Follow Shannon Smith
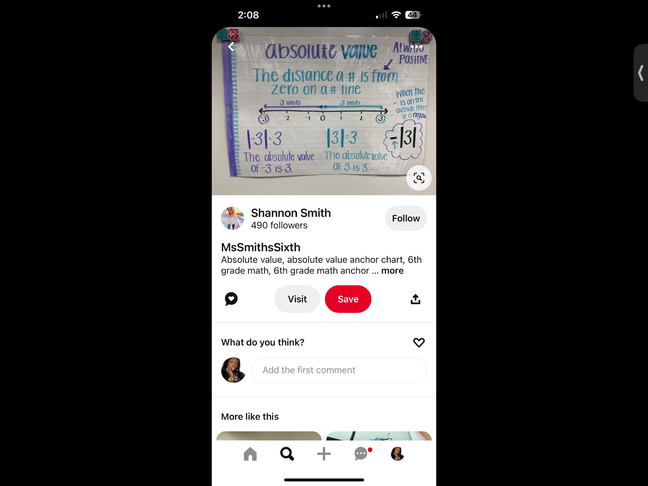 405,218
